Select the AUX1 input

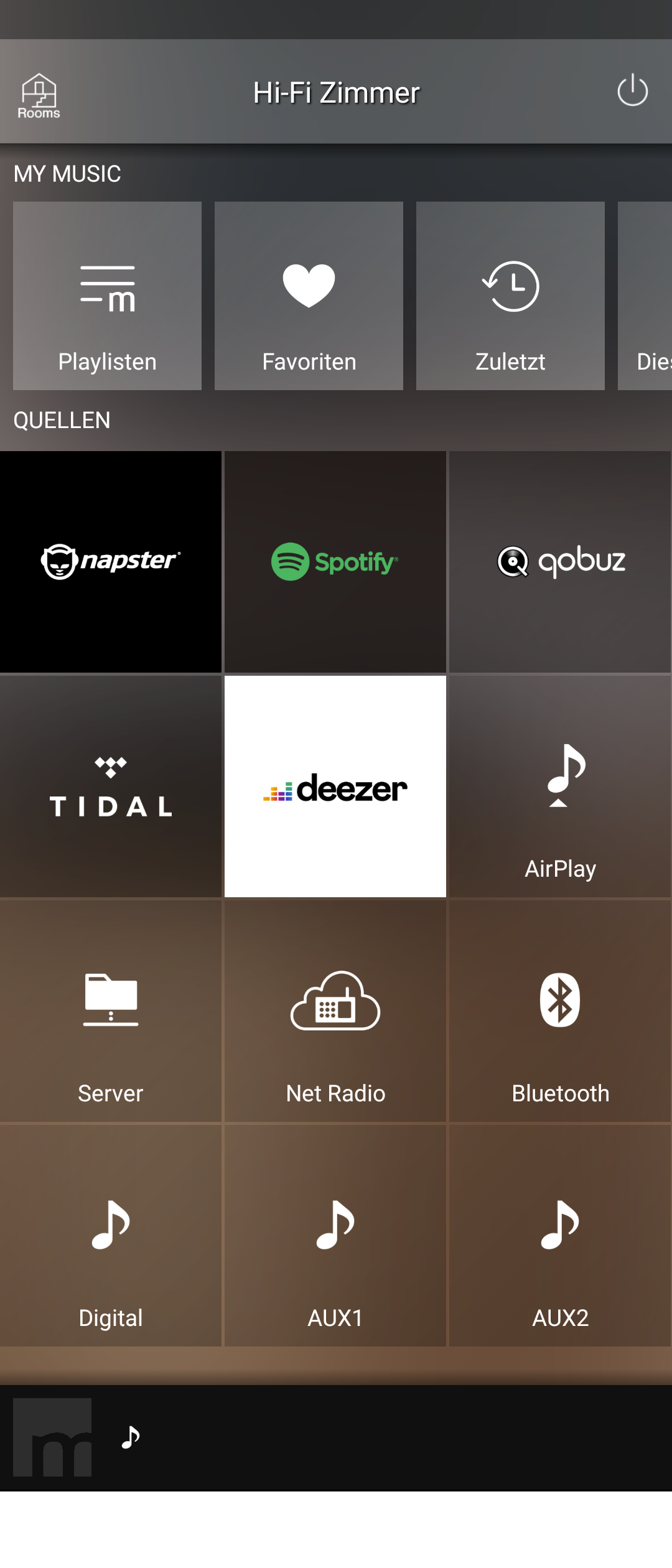pos(335,1236)
